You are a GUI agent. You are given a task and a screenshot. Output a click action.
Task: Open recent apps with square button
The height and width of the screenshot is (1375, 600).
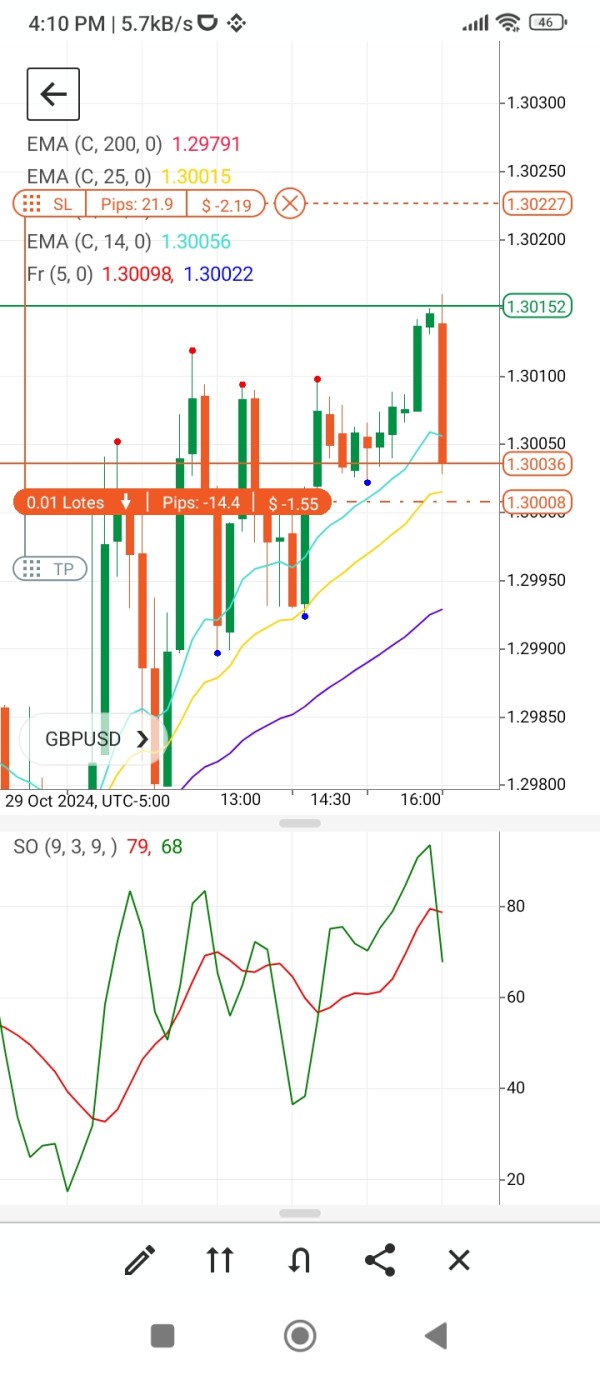[162, 1335]
